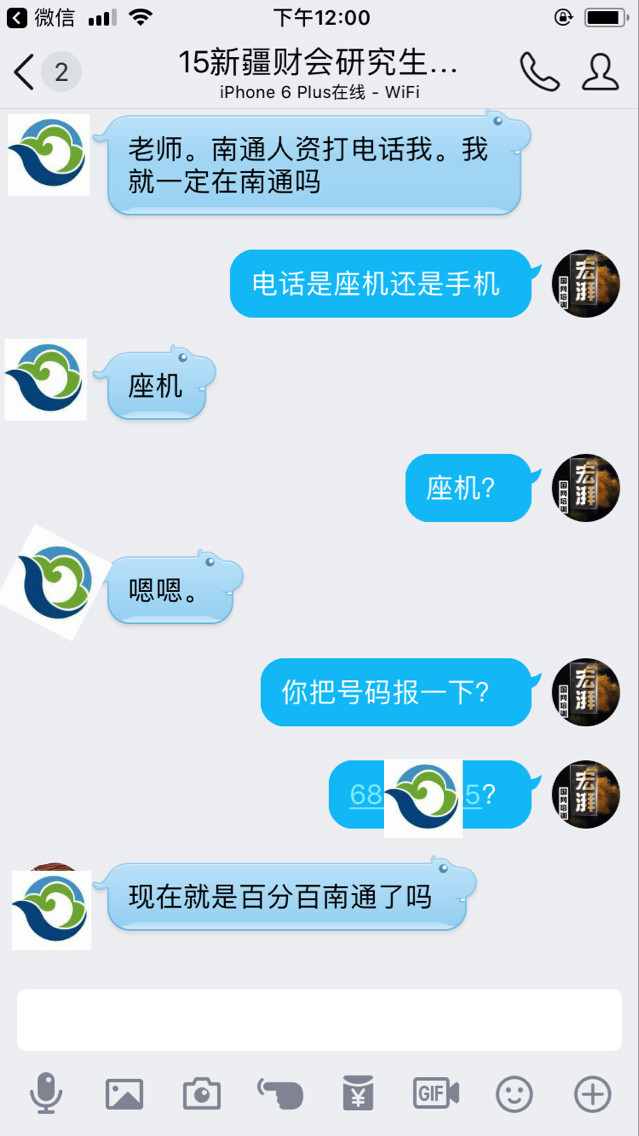Screen dimensions: 639x1136
Task: Return to 微信 via the status bar breadcrumb
Action: click(x=42, y=17)
